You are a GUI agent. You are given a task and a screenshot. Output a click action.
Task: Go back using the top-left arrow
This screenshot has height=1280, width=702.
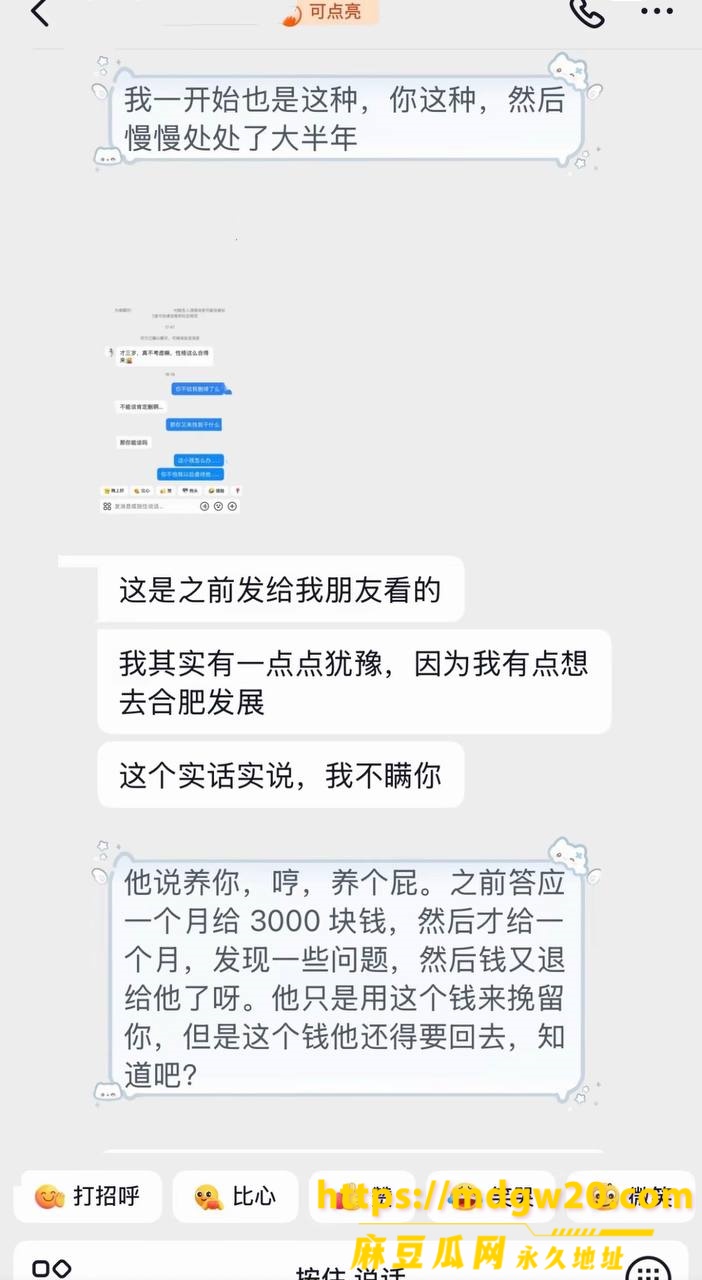(x=39, y=13)
